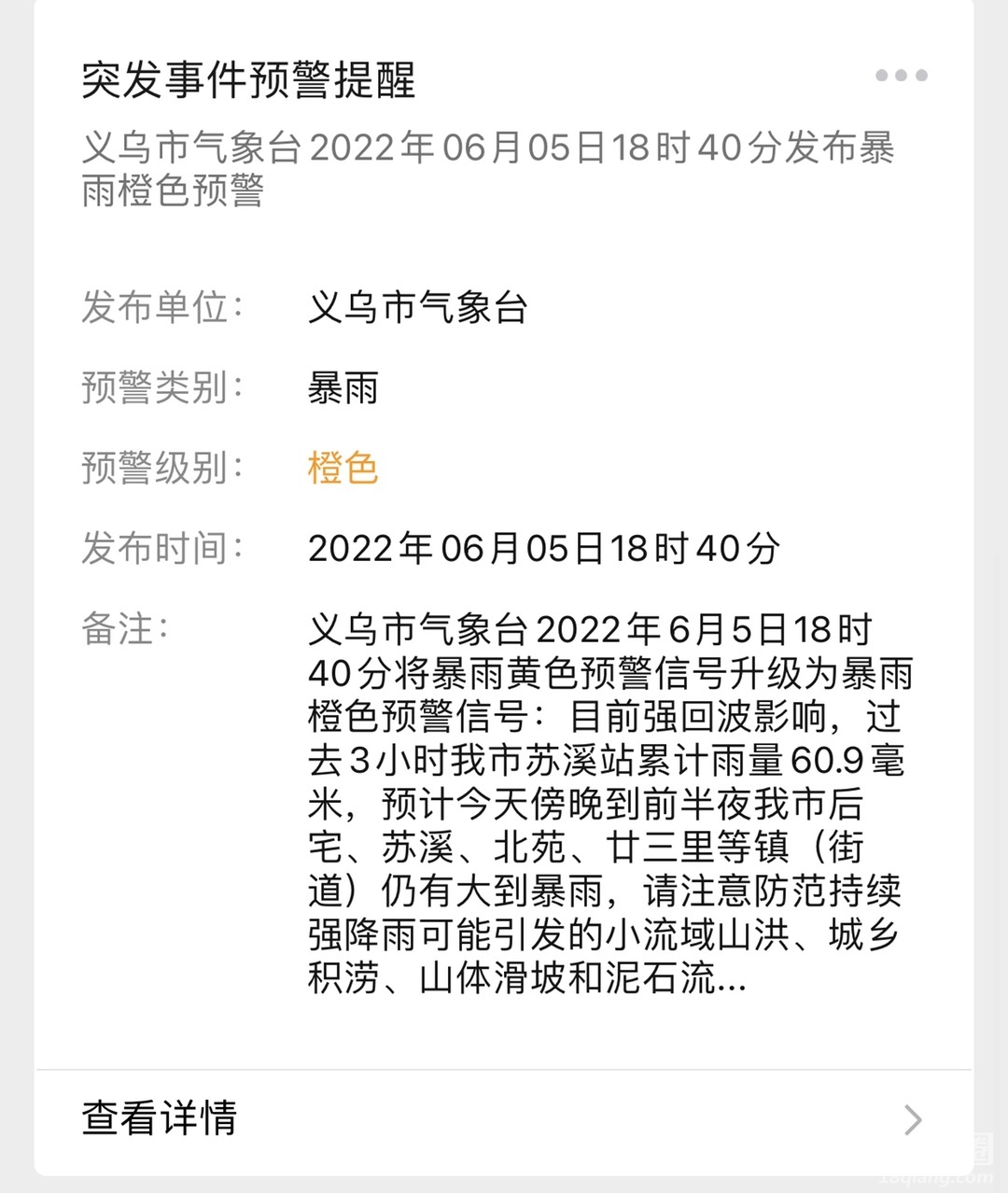Open 查看详情 to view full alert

click(502, 1118)
